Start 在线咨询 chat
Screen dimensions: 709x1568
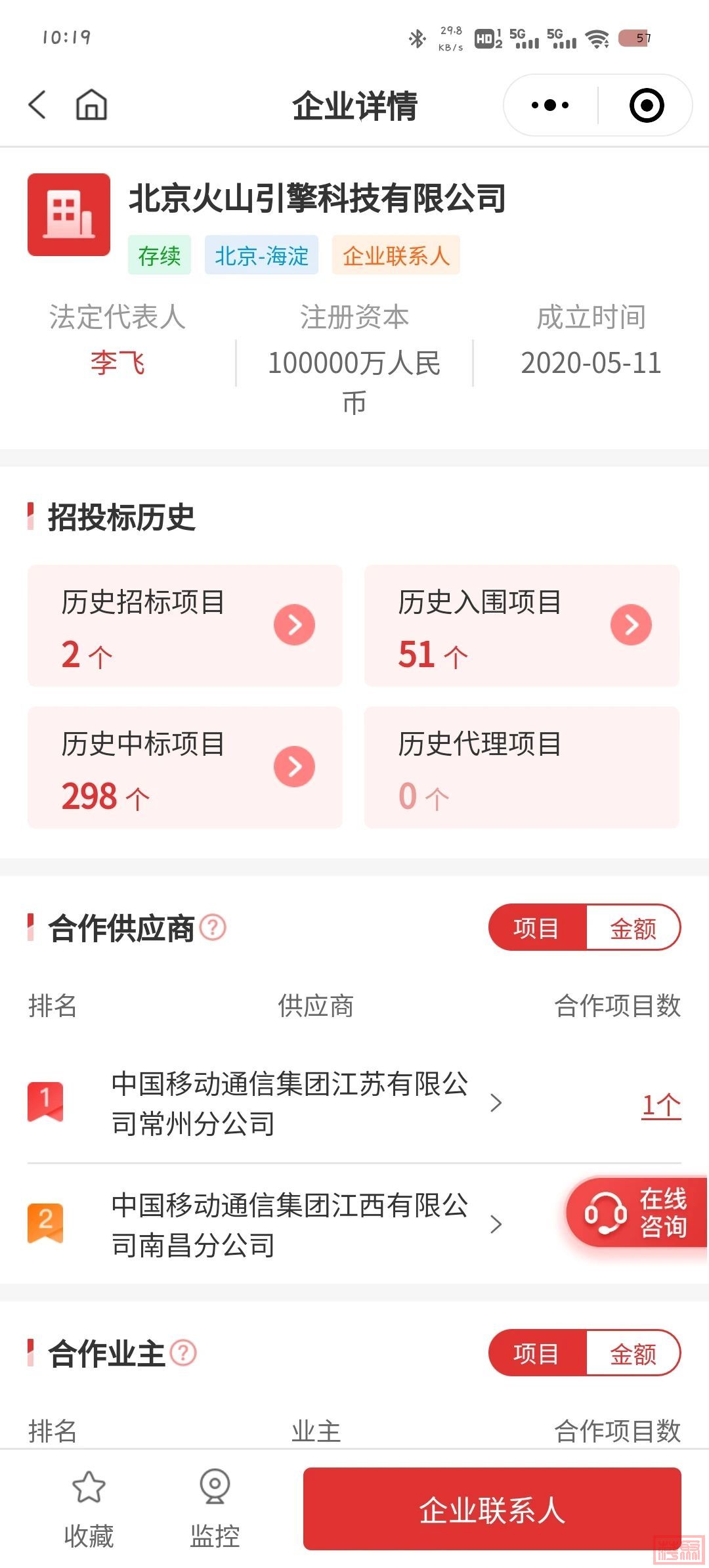click(635, 1213)
